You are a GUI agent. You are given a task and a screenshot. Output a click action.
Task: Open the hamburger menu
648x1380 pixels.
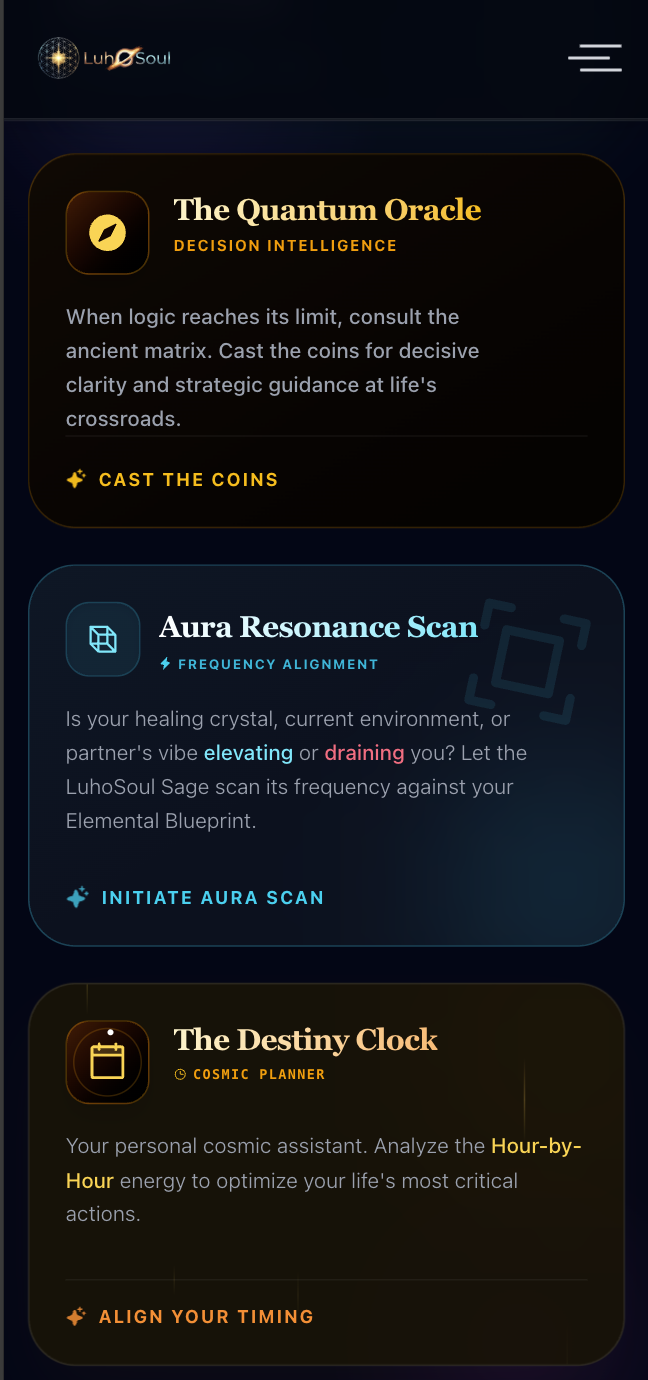coord(595,58)
